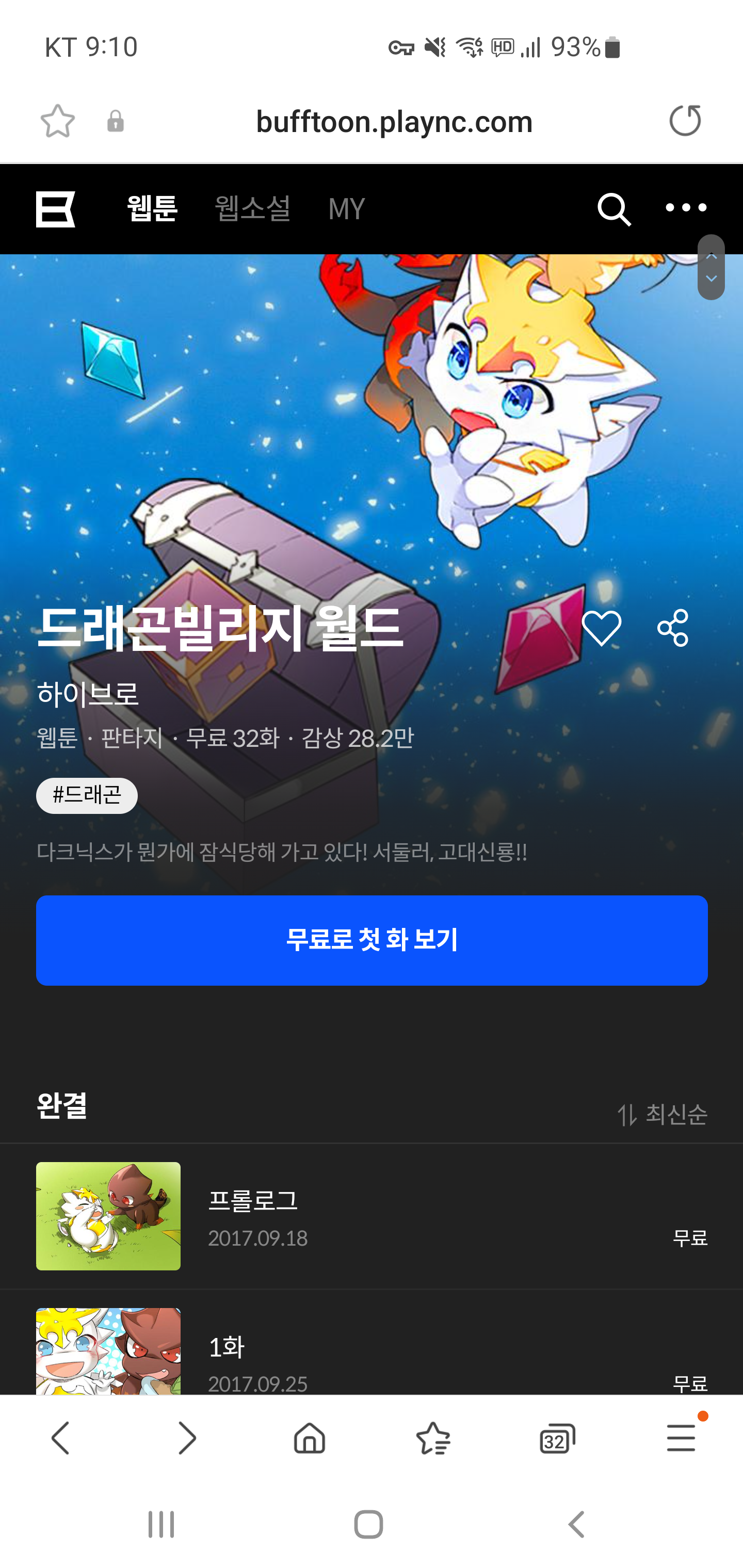Screen dimensions: 743x1568
Task: Open the three-dot more menu
Action: [x=686, y=207]
